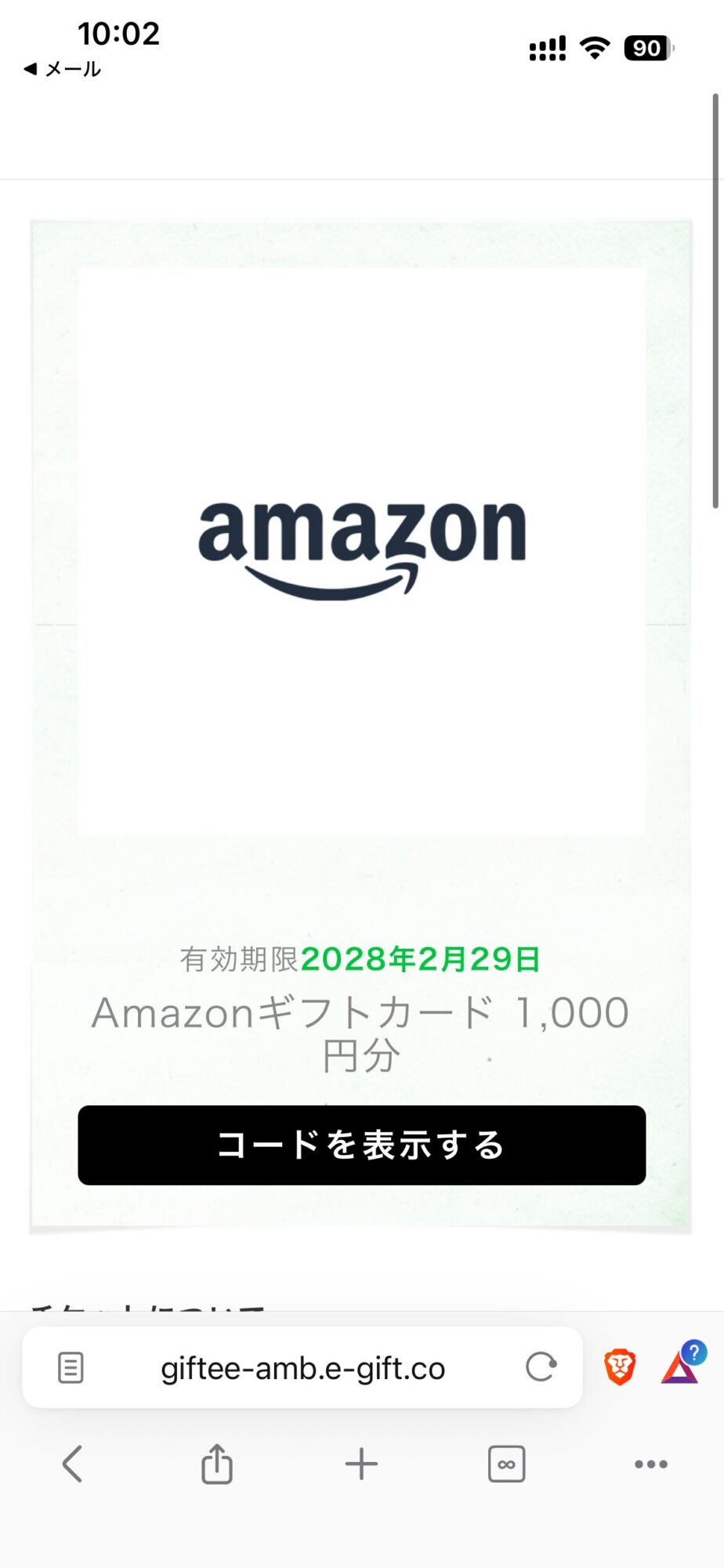Open the reader mode page icon
This screenshot has width=724, height=1568.
click(71, 1368)
